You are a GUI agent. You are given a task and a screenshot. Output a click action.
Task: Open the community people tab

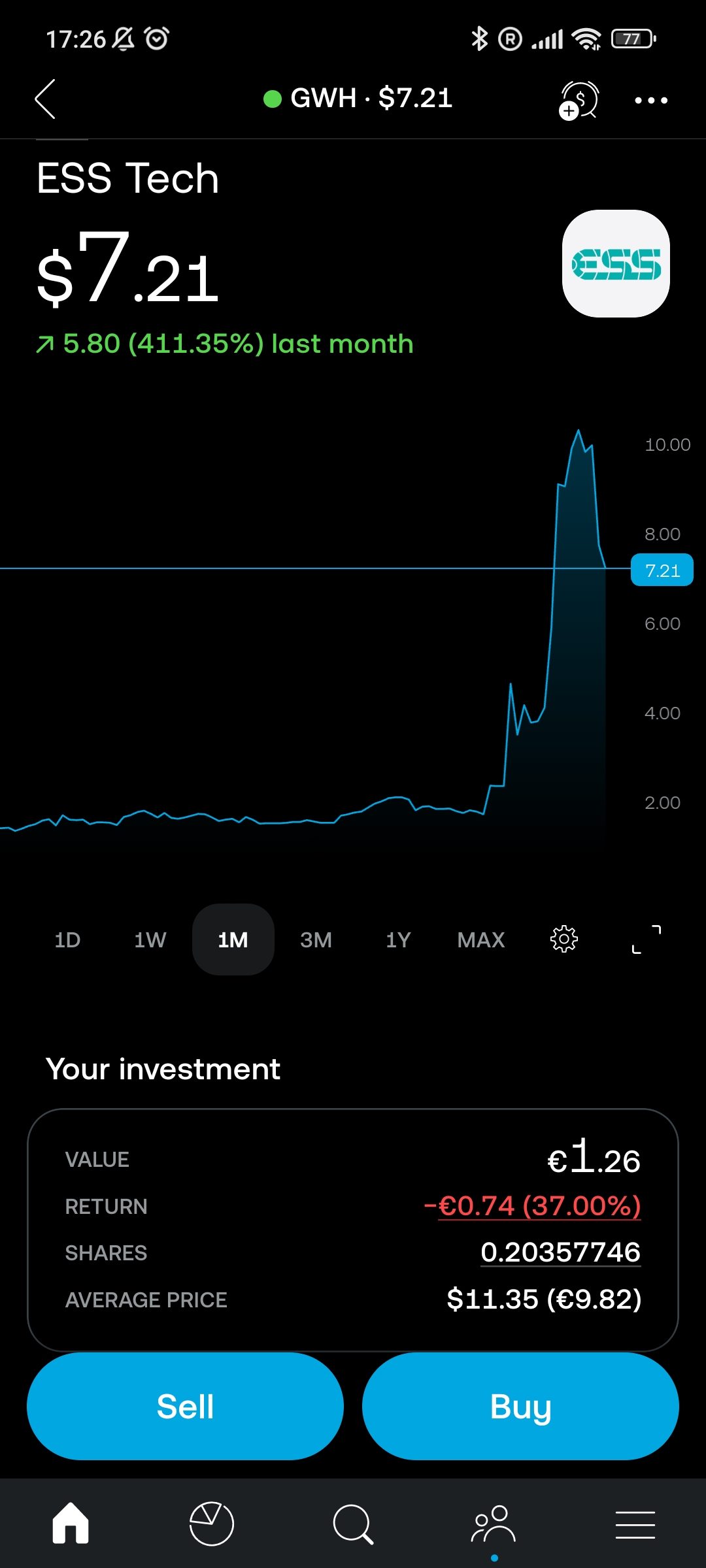point(494,1524)
